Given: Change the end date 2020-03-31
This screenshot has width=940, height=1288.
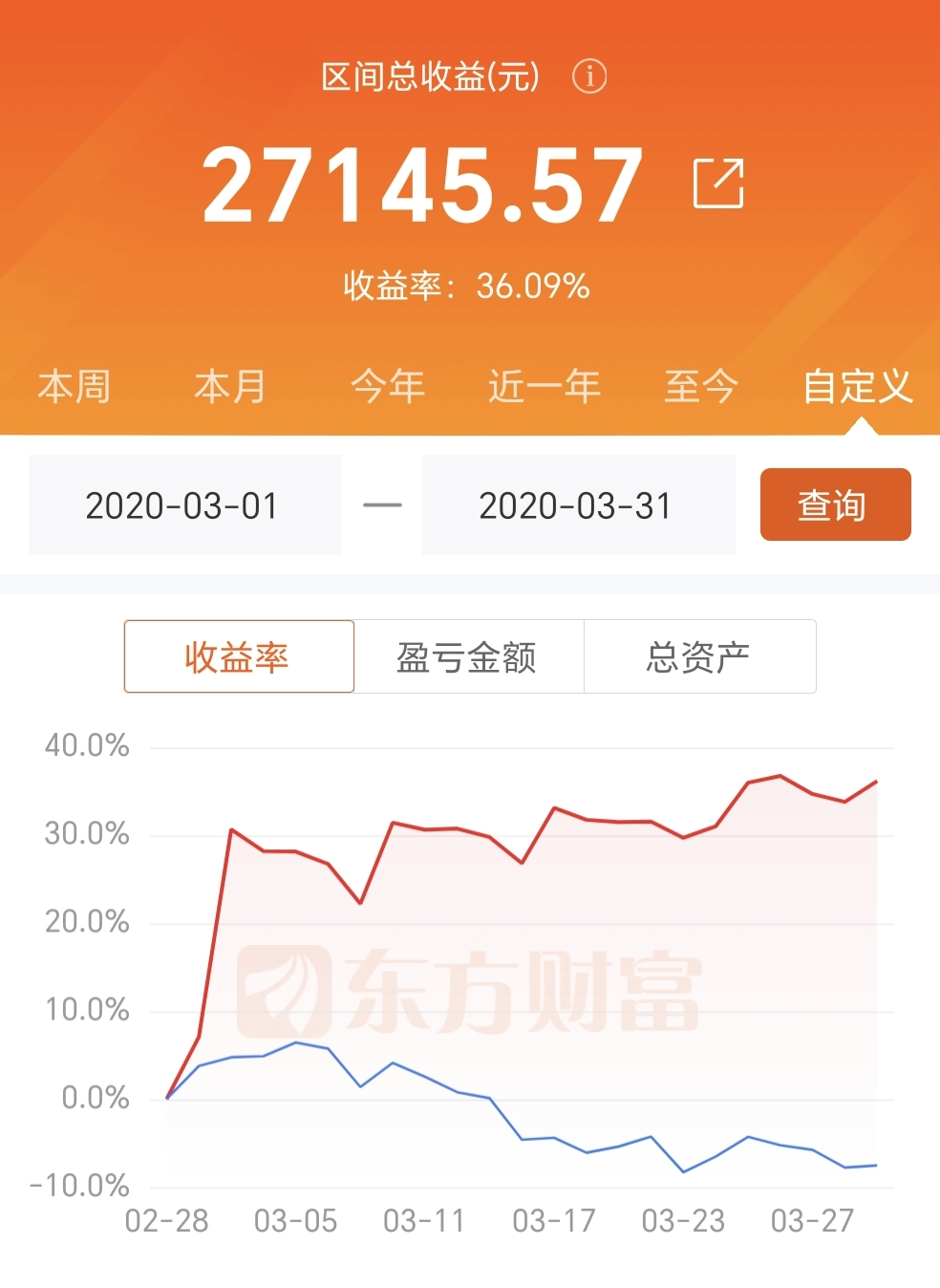Looking at the screenshot, I should point(579,504).
